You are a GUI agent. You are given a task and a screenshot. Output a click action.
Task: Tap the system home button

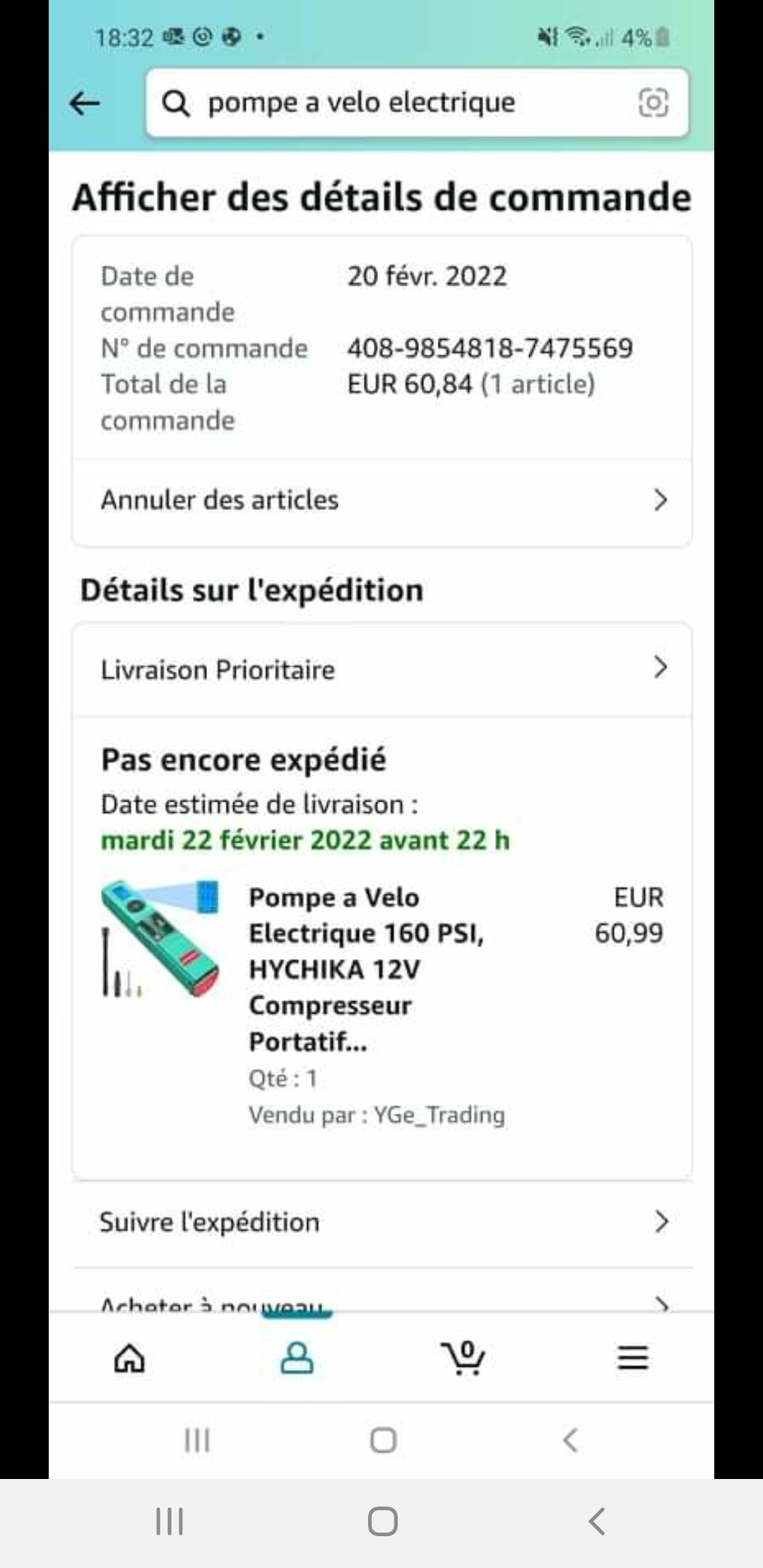tap(382, 1521)
